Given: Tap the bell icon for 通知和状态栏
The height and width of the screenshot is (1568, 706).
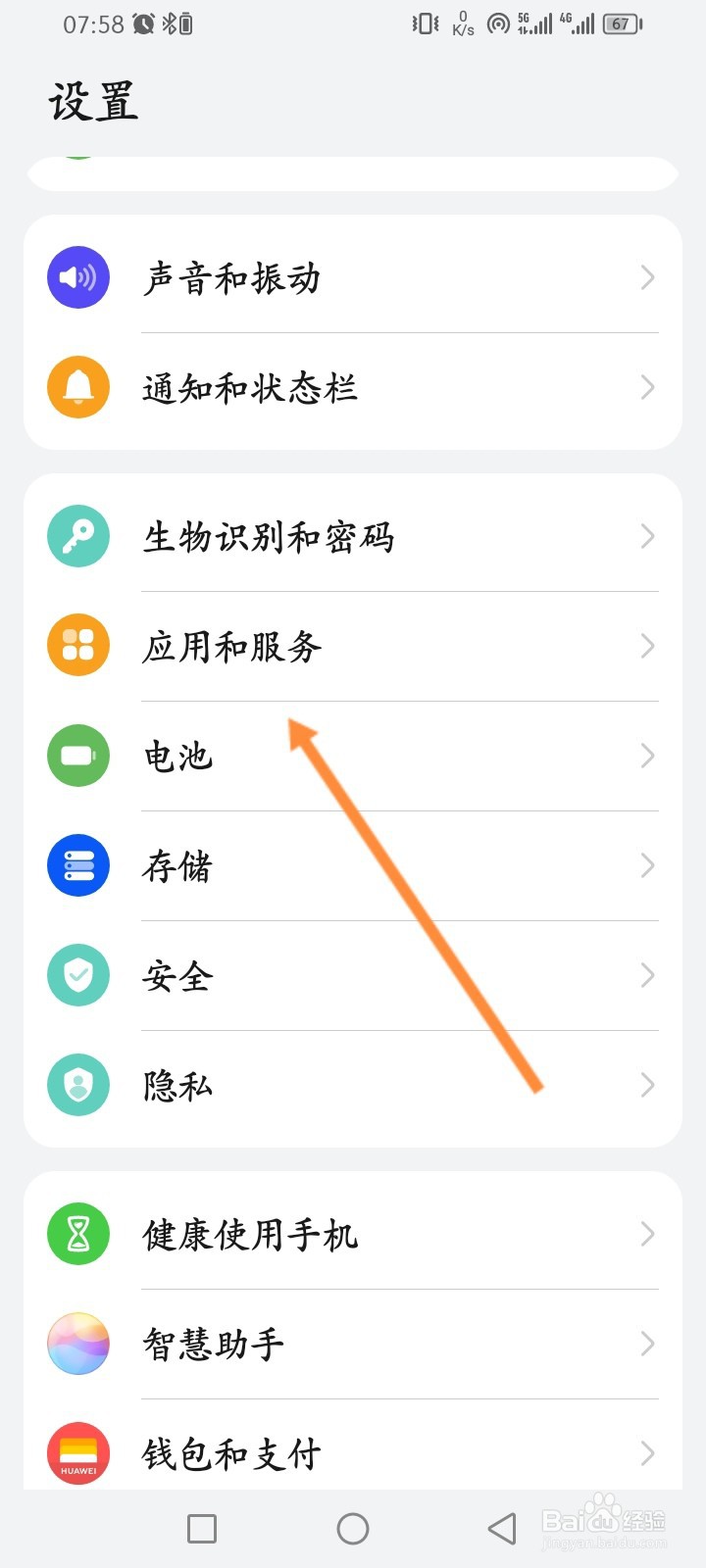Looking at the screenshot, I should [x=77, y=387].
